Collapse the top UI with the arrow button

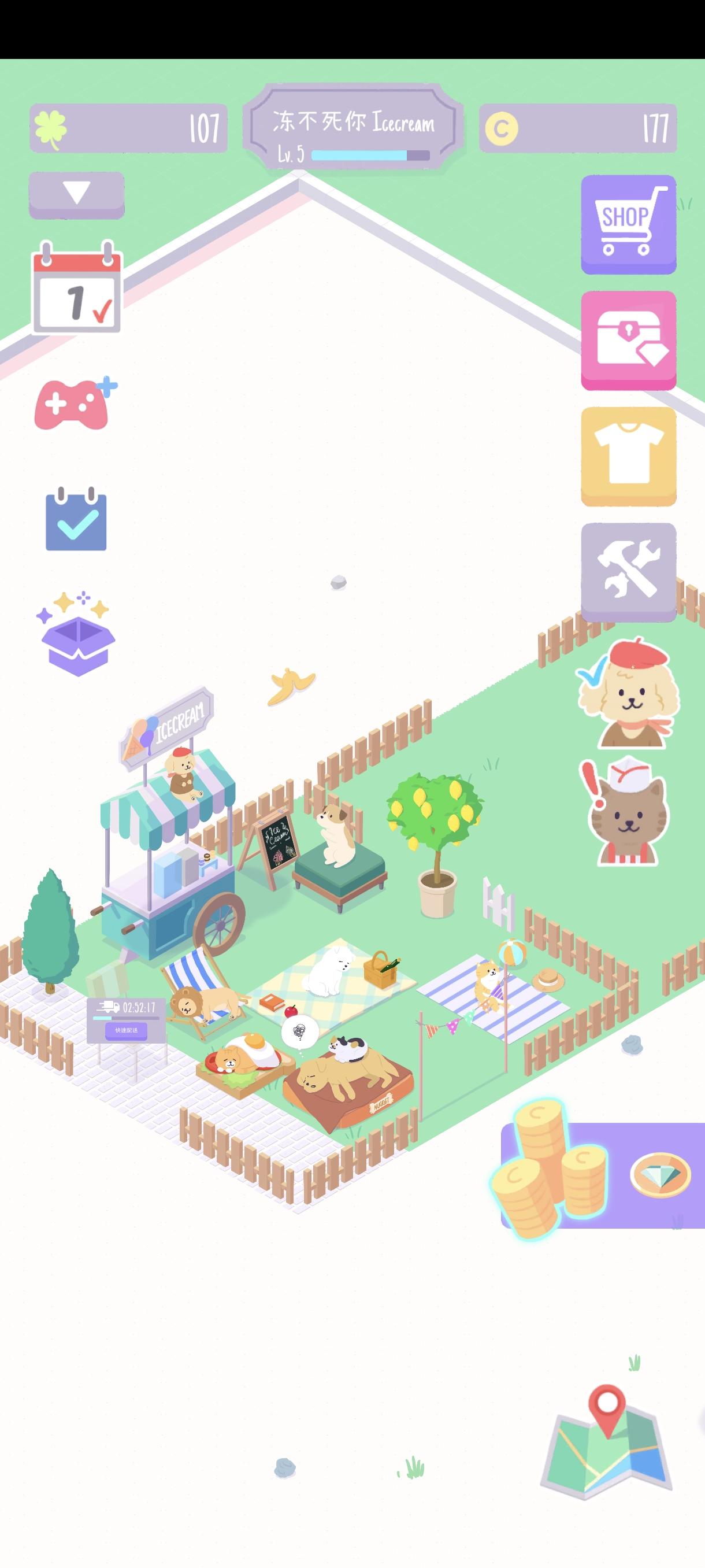pyautogui.click(x=76, y=194)
